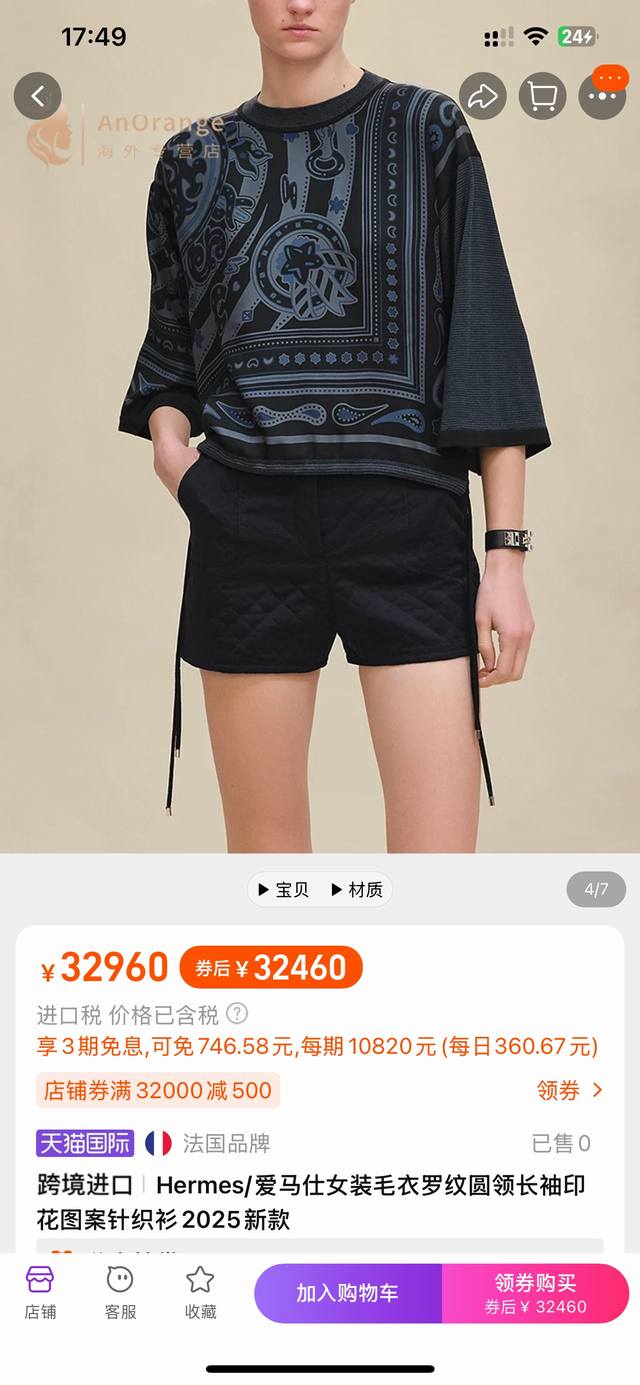Share this Hermes product
640x1385 pixels.
click(x=483, y=96)
